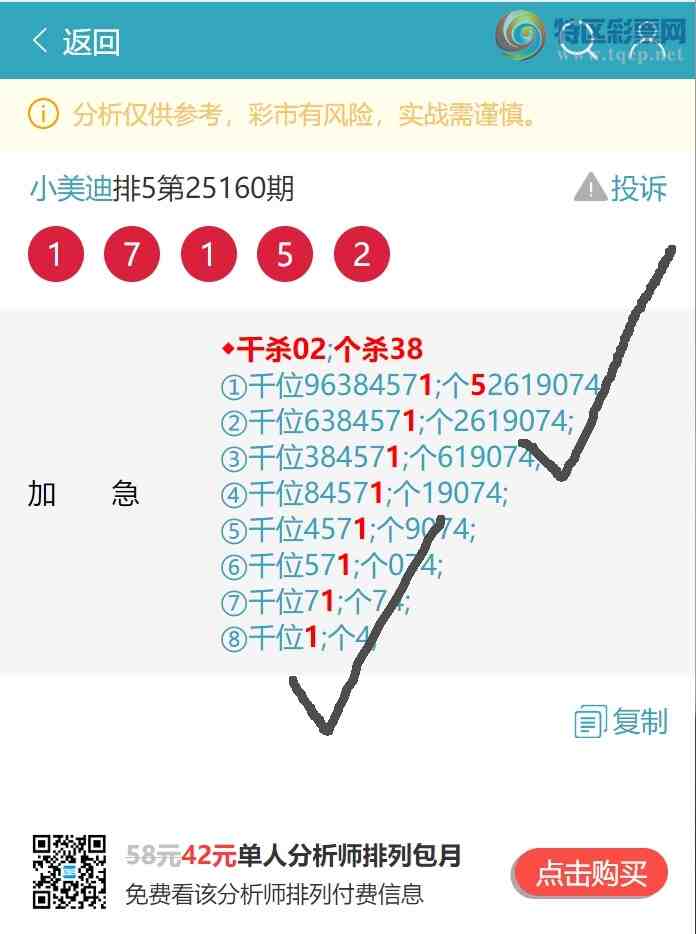Open analyst 小美迪's profile
The width and height of the screenshot is (696, 934).
[x=71, y=188]
